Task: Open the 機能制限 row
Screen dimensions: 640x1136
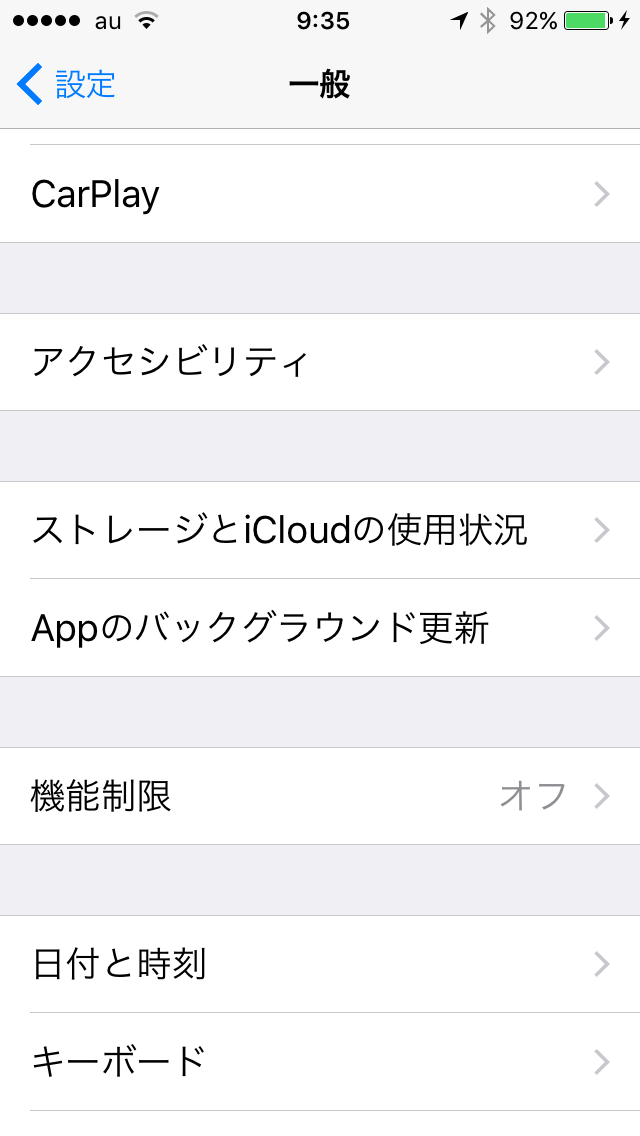Action: 320,795
